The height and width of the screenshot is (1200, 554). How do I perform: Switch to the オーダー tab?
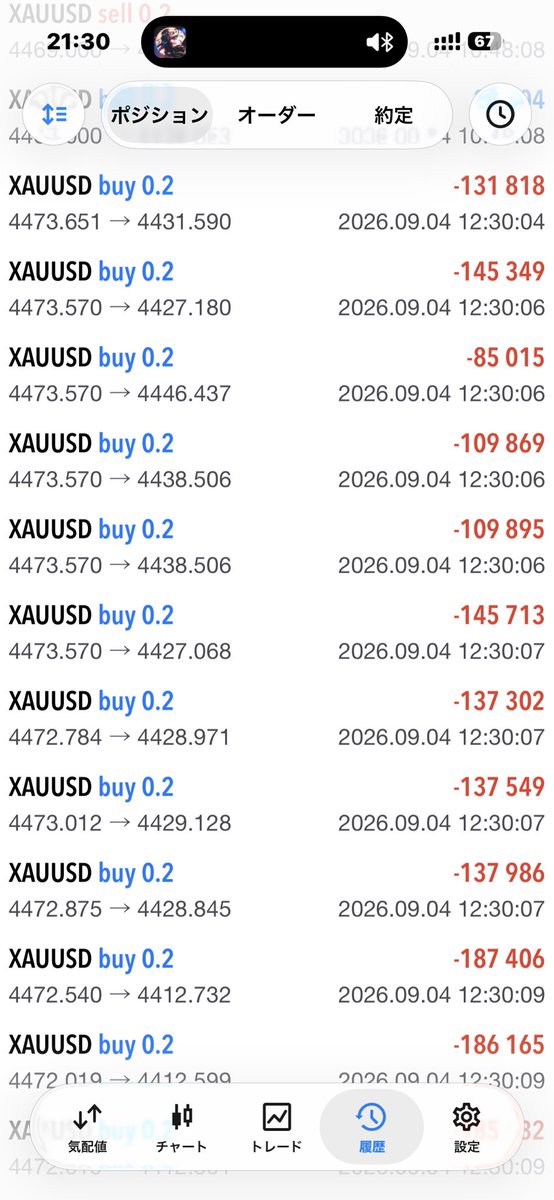tap(277, 115)
